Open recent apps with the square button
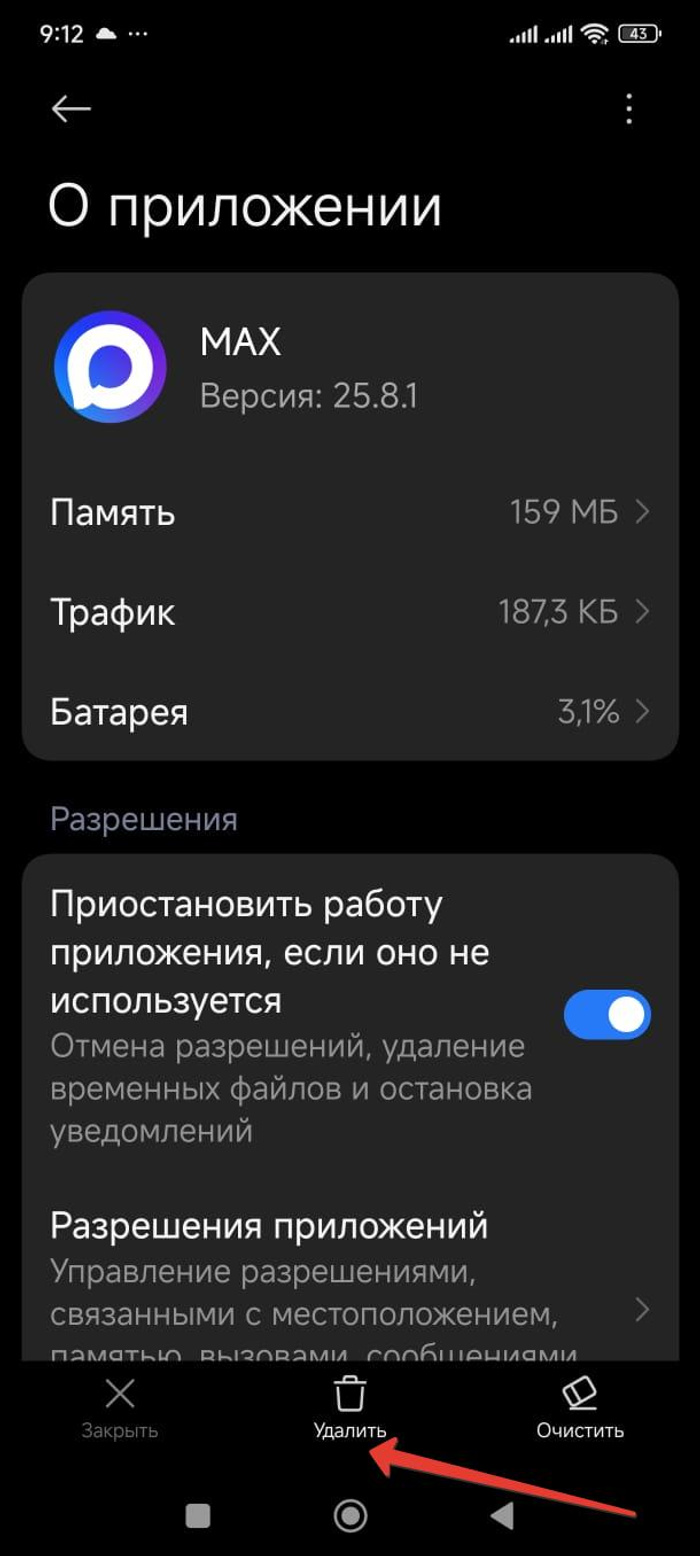The image size is (700, 1556). pos(198,1516)
